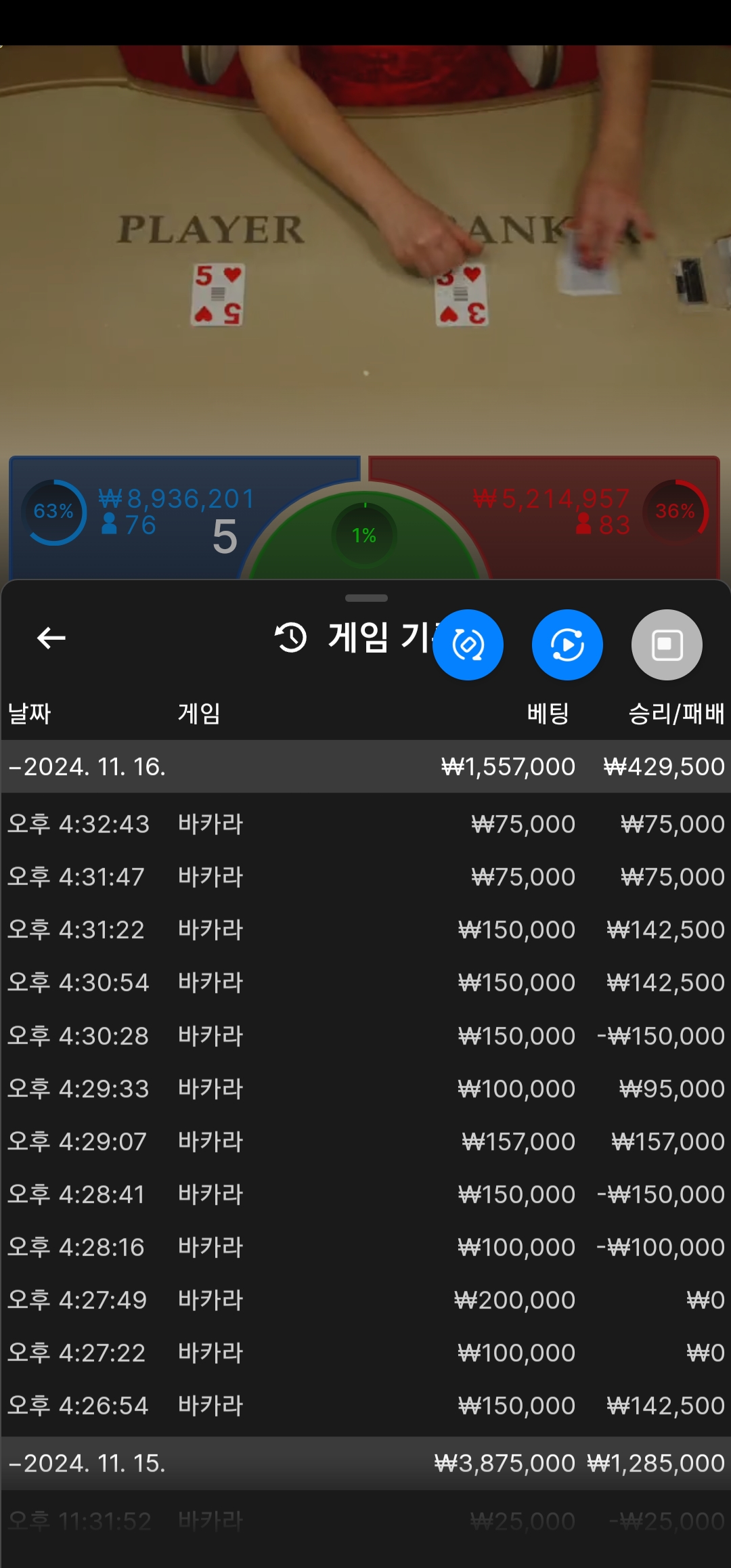
Task: Open the 오후 4:30:54 baccarat record
Action: point(365,982)
